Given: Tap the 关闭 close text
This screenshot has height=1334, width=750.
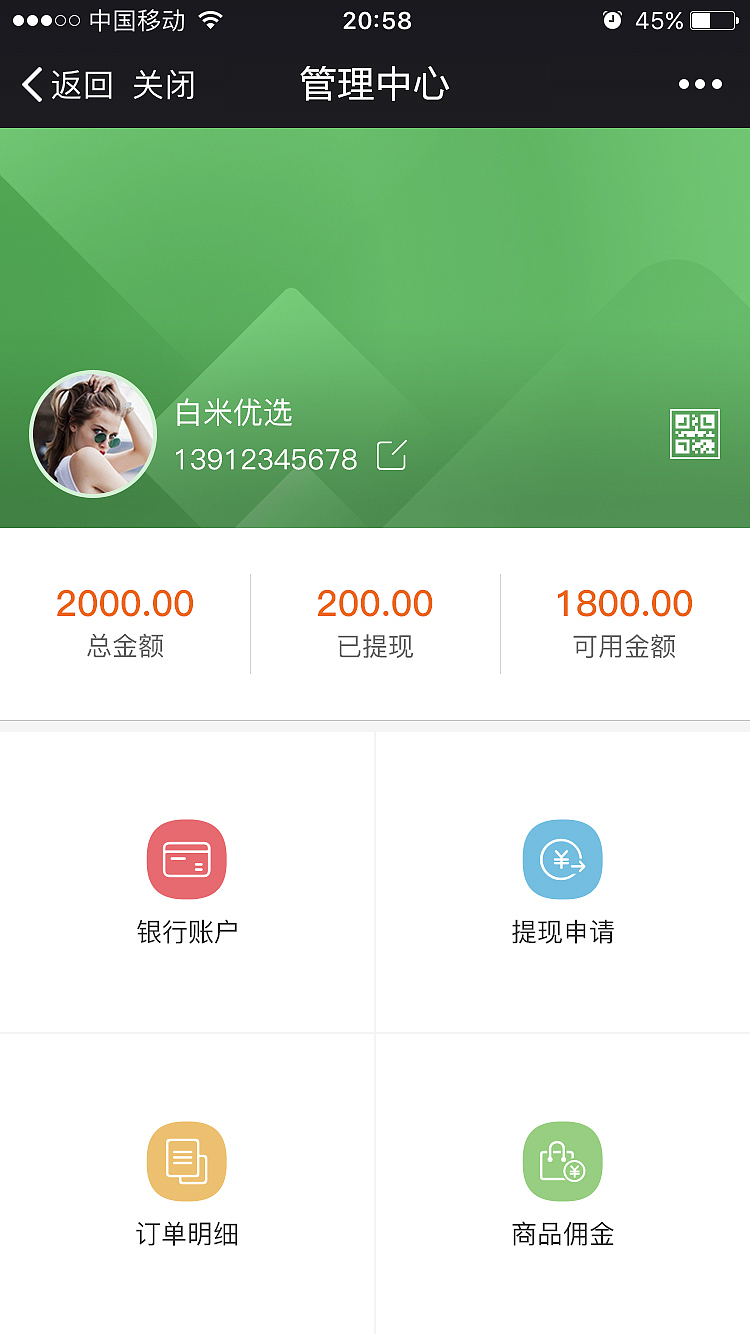Looking at the screenshot, I should click(x=165, y=86).
